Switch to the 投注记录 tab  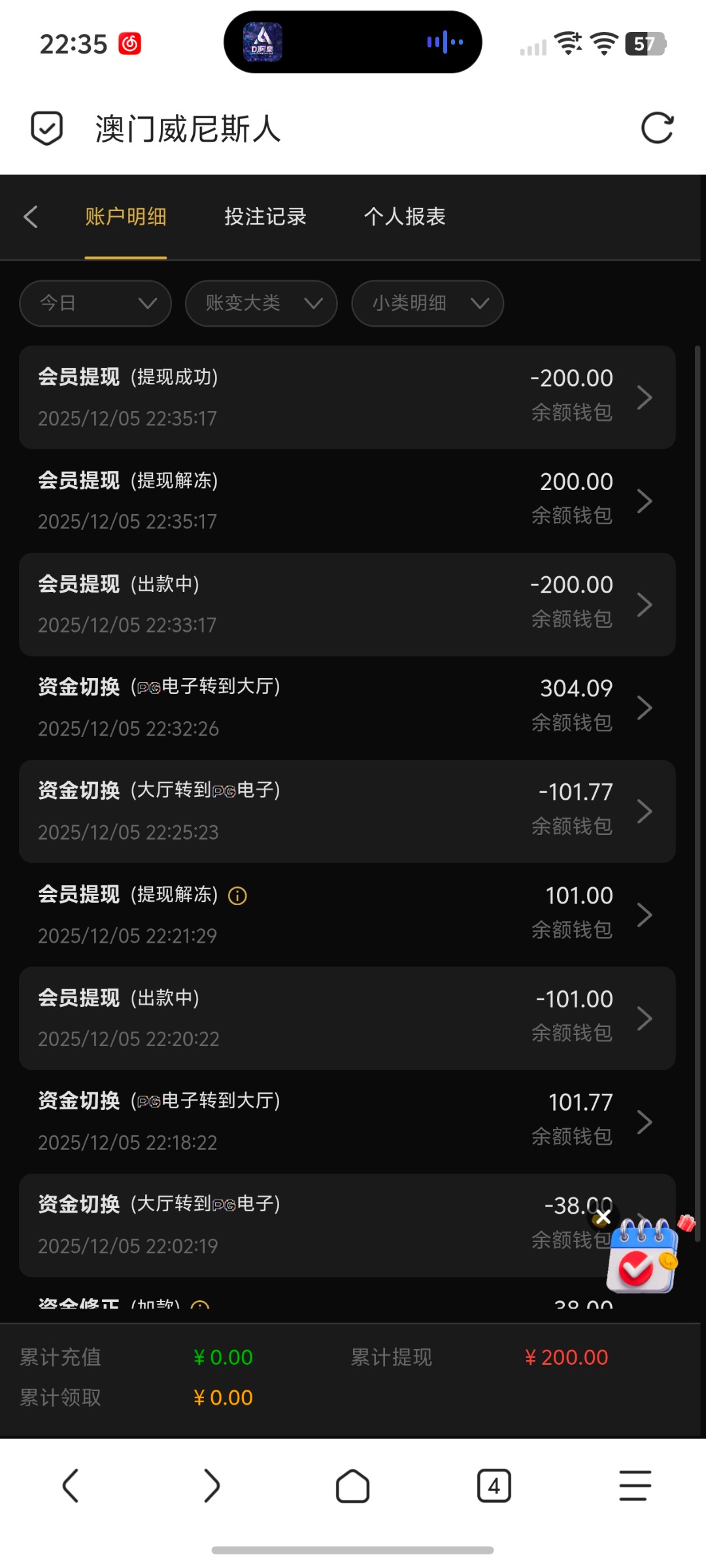point(265,217)
